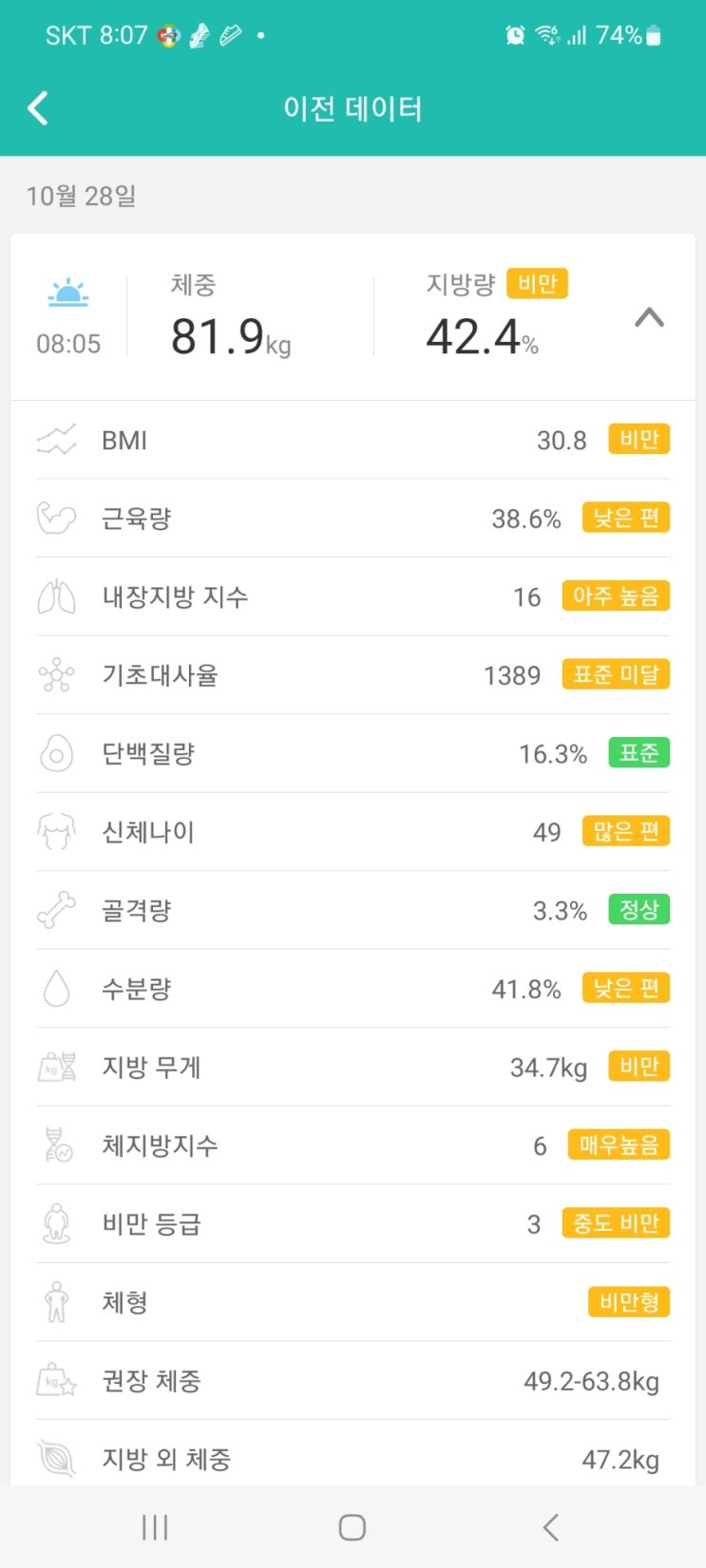Open the 내장지방 지수 row

pyautogui.click(x=353, y=596)
